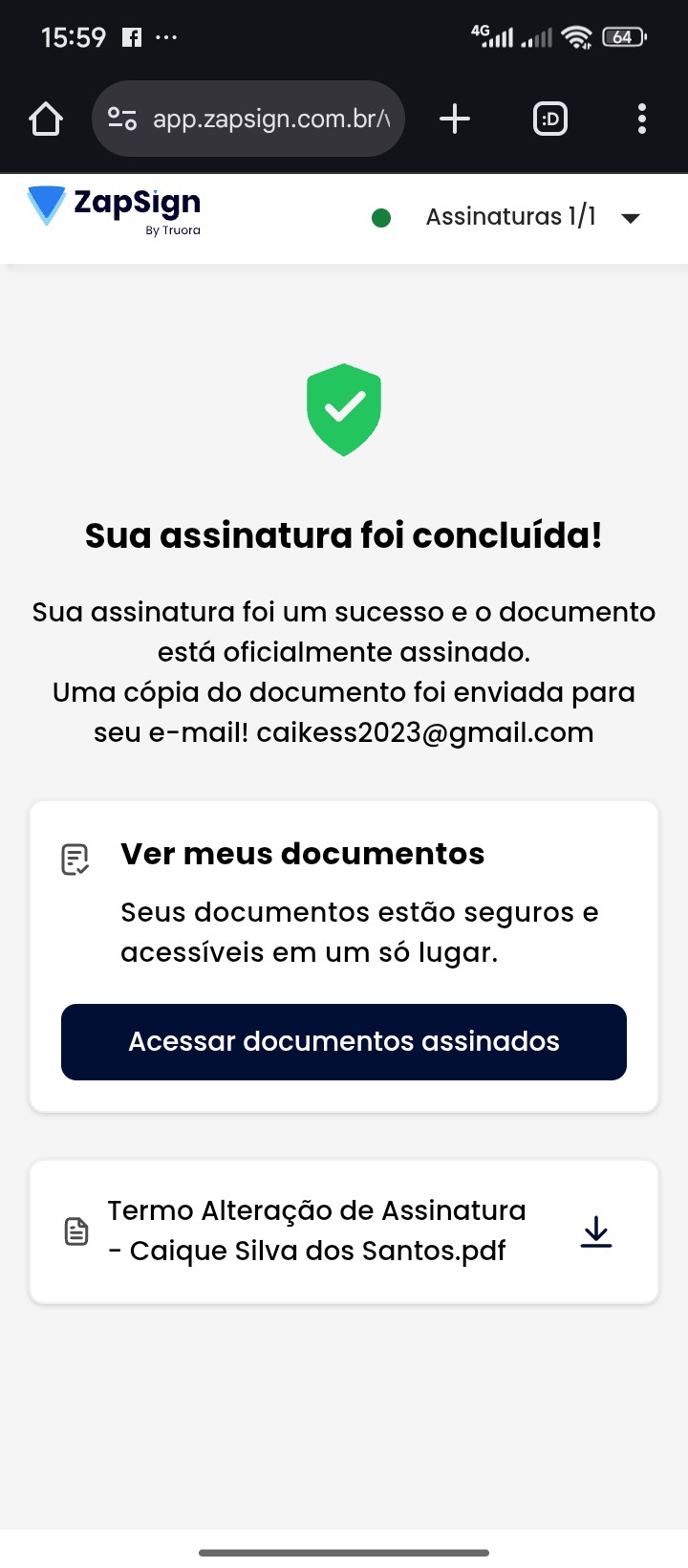The width and height of the screenshot is (688, 1568).
Task: View site info for zapsign page
Action: tap(122, 120)
